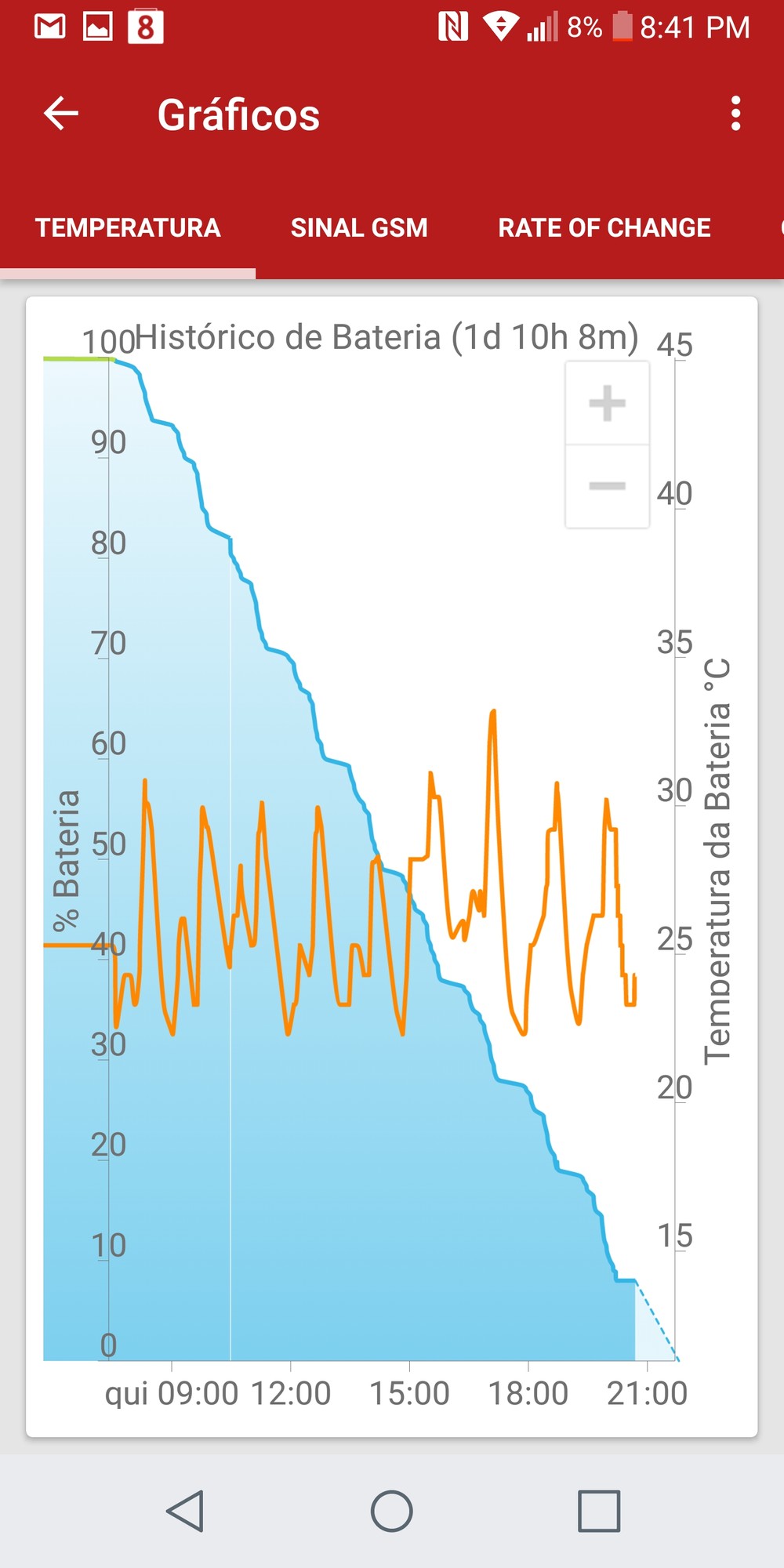
Task: Open the three-dot overflow menu
Action: pos(735,114)
